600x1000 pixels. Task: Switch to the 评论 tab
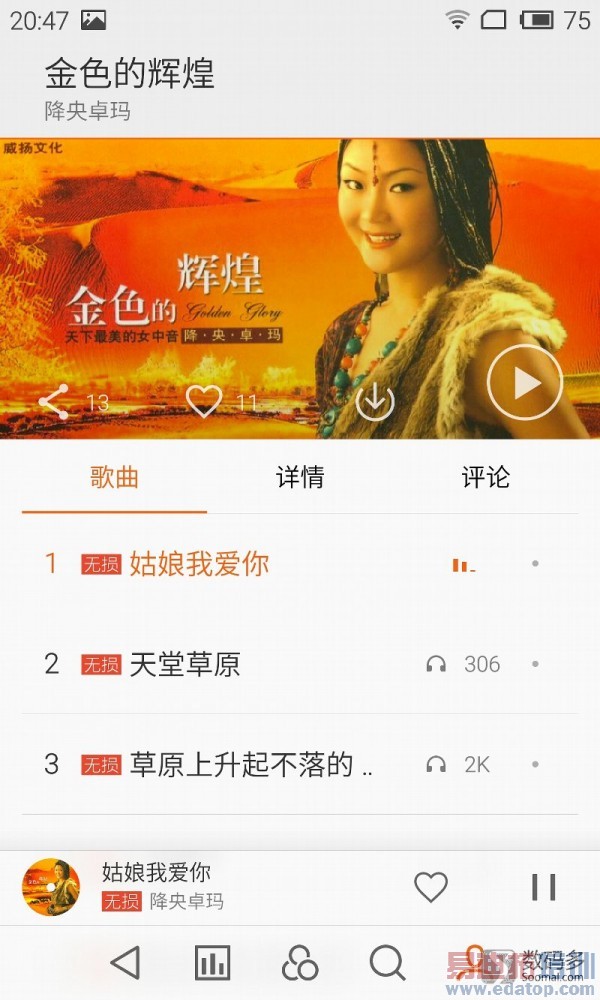(x=485, y=477)
